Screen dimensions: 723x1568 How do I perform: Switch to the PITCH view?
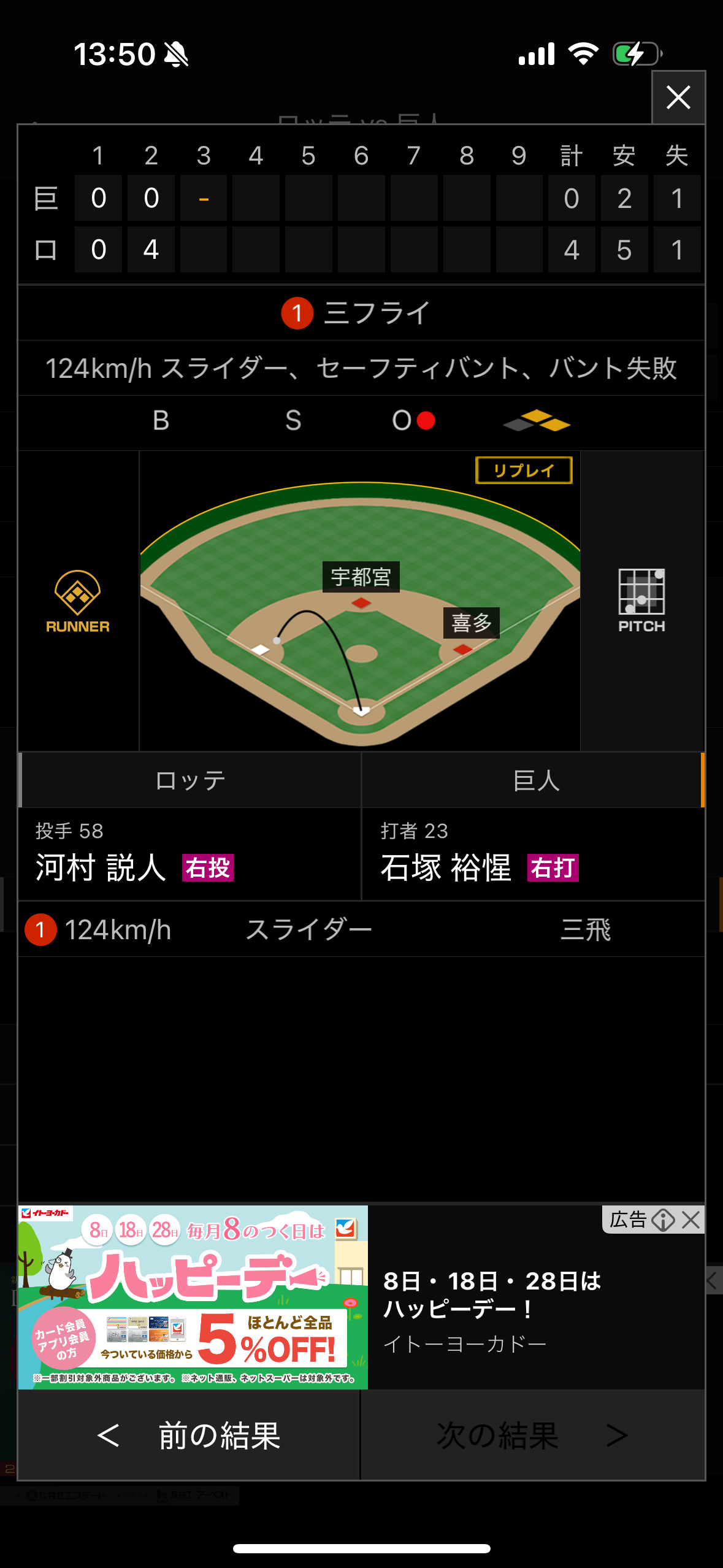pos(641,601)
